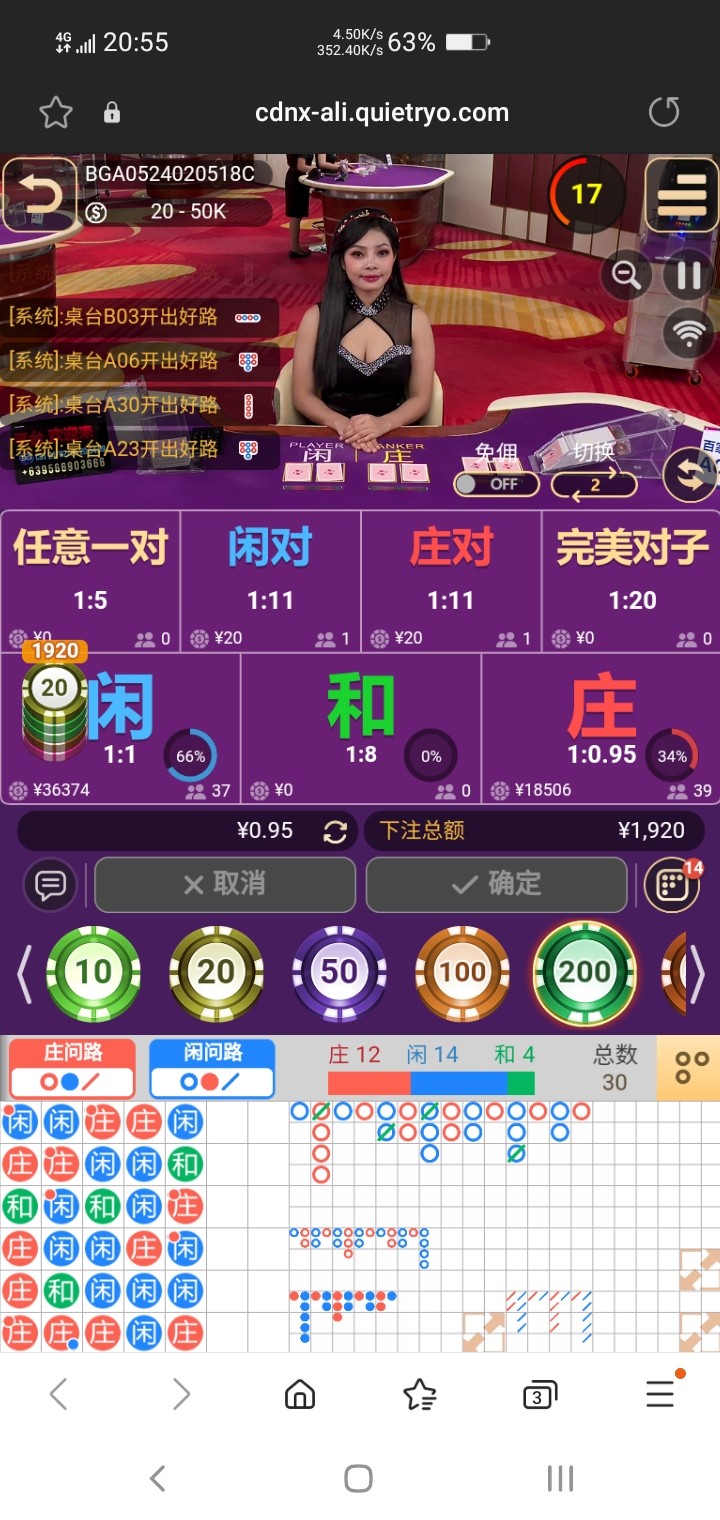Tap the 庄问路 prediction button
This screenshot has height=1520, width=720.
(72, 1068)
